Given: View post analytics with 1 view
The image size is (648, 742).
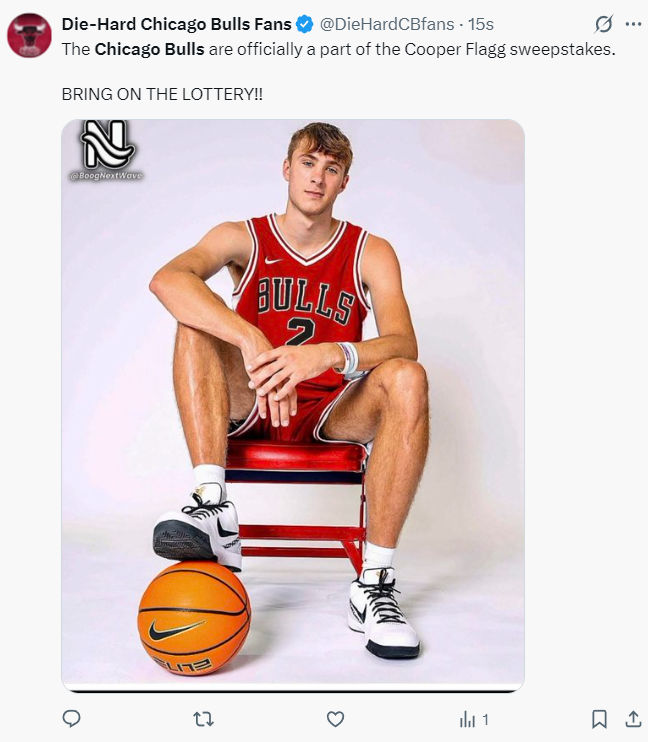Looking at the screenshot, I should (472, 718).
